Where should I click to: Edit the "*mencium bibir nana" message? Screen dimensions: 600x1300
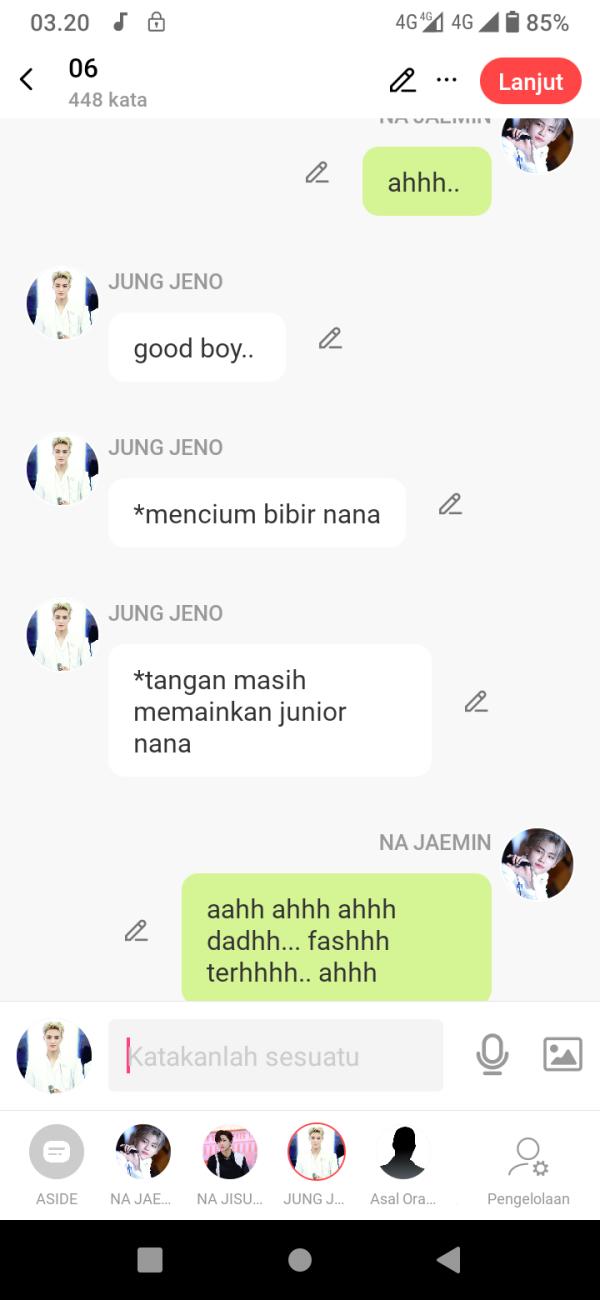[450, 504]
